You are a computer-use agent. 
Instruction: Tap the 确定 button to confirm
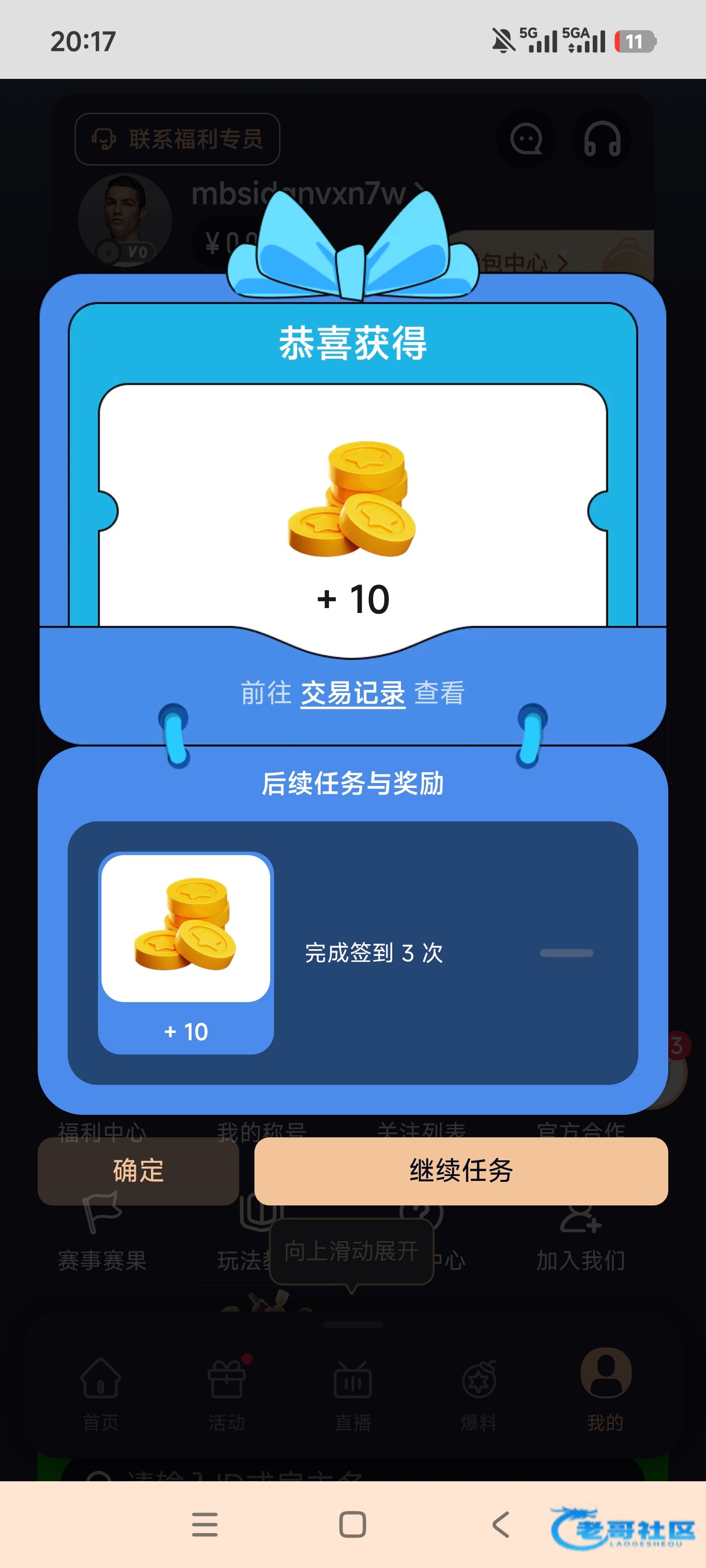138,1171
